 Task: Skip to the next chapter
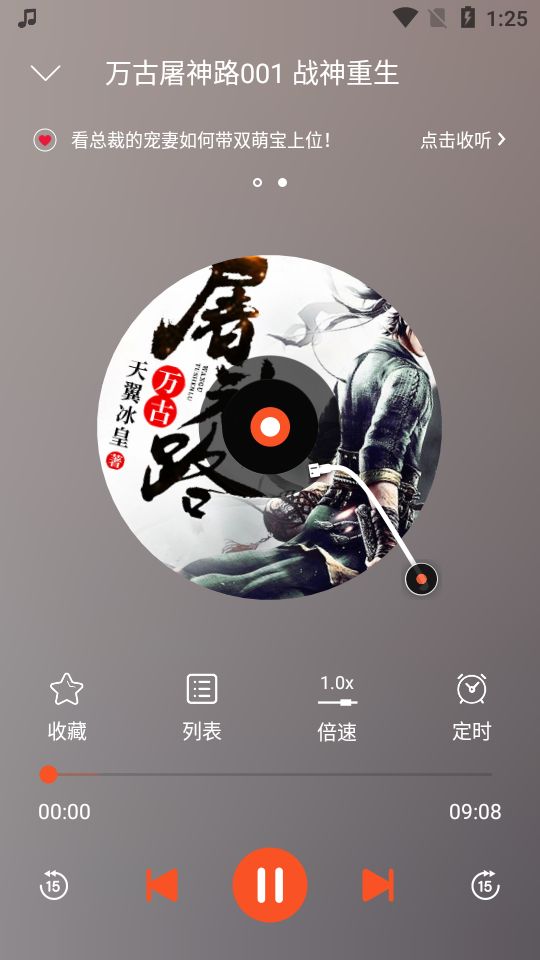(x=378, y=885)
